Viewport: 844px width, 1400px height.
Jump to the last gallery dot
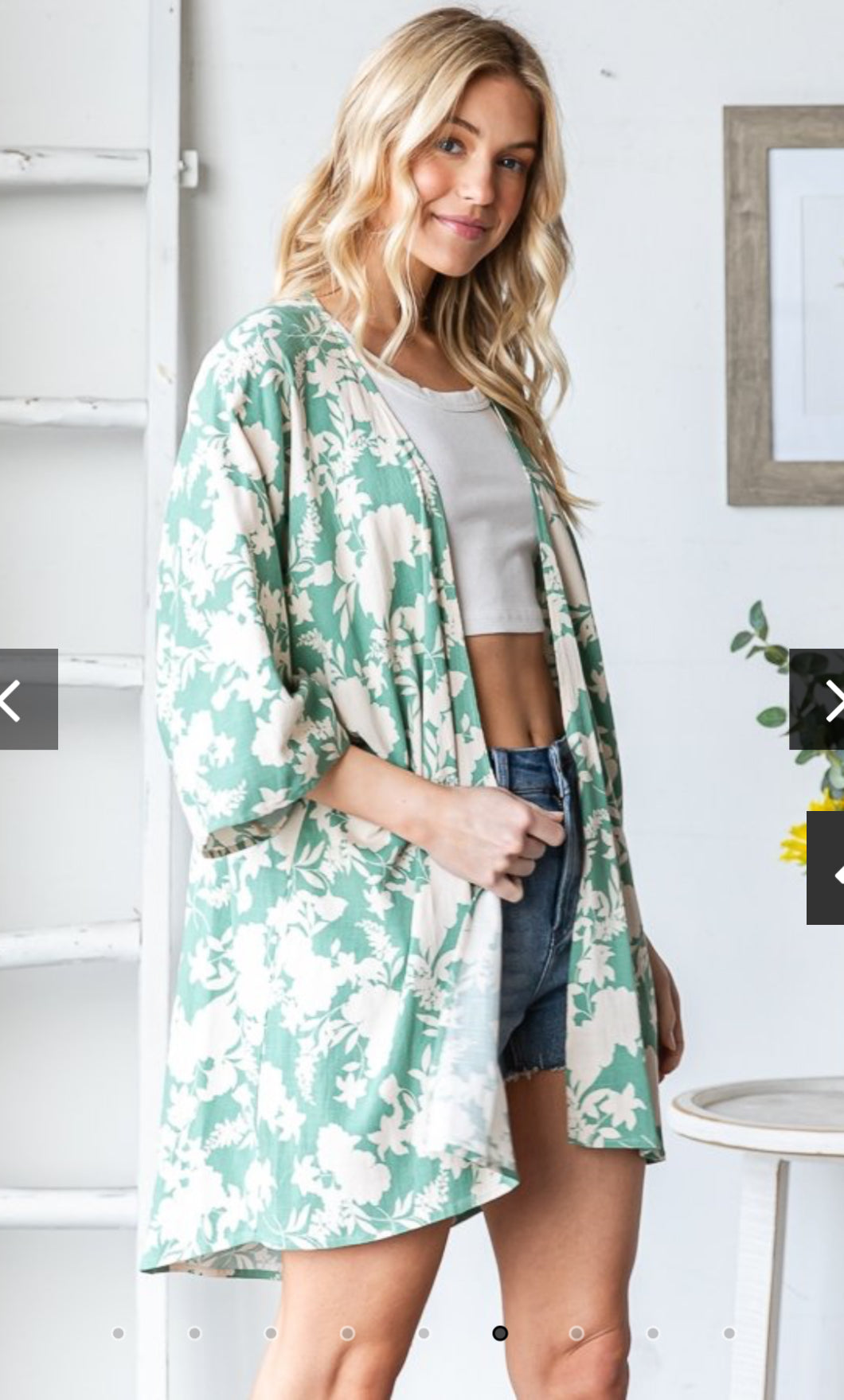click(x=729, y=1332)
